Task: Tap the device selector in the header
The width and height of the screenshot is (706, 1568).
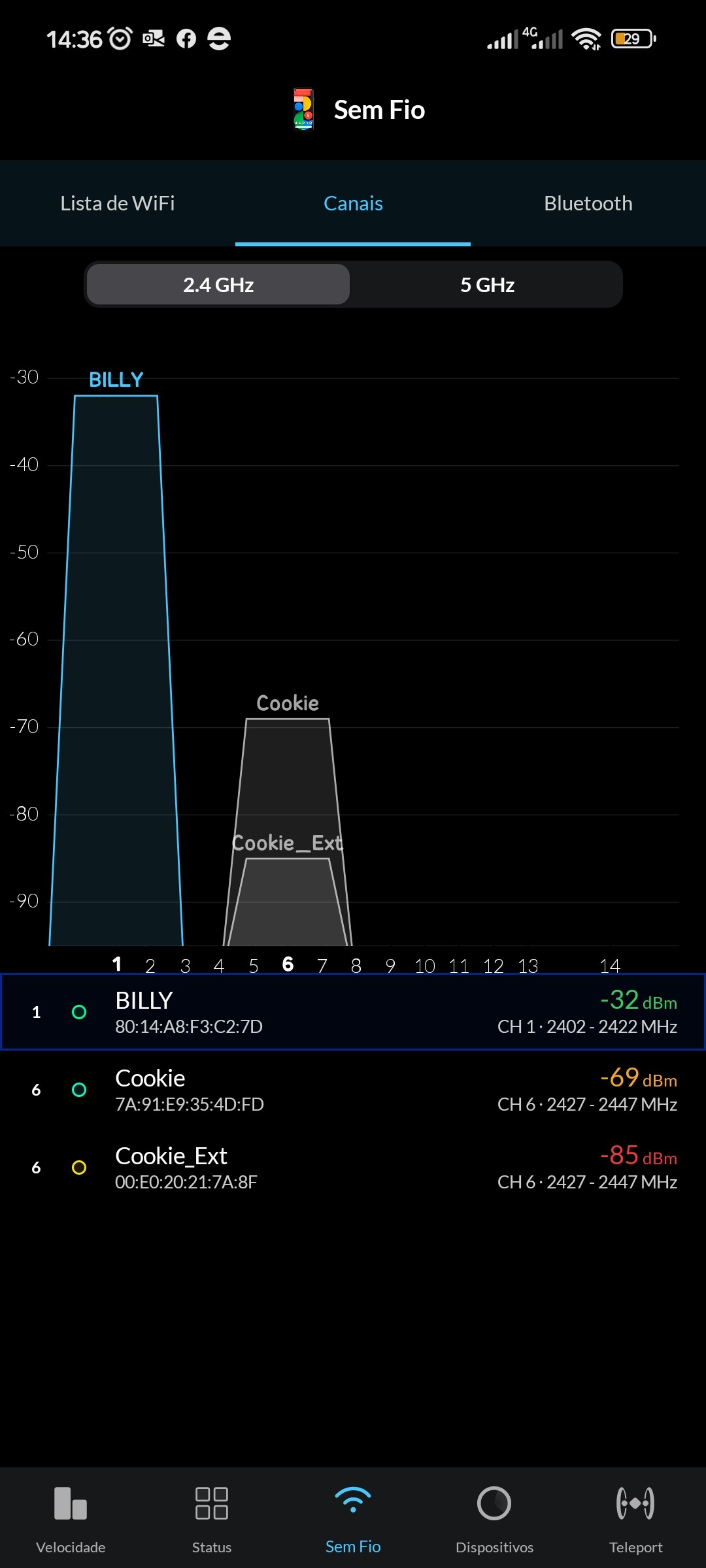Action: 358,110
